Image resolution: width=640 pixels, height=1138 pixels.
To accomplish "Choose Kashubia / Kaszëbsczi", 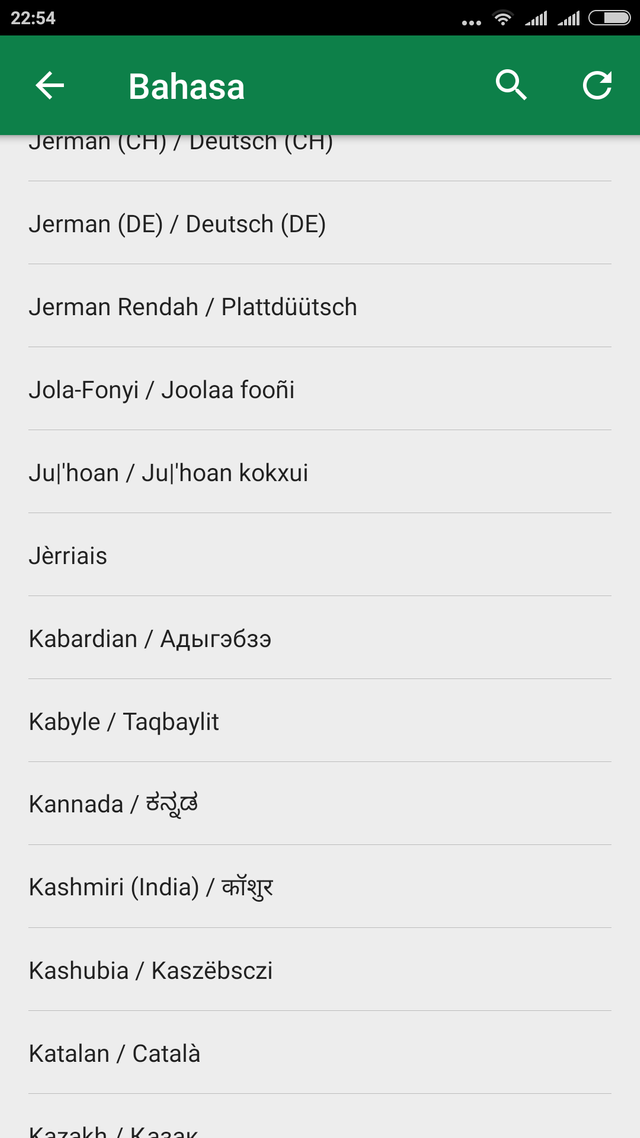I will click(320, 970).
